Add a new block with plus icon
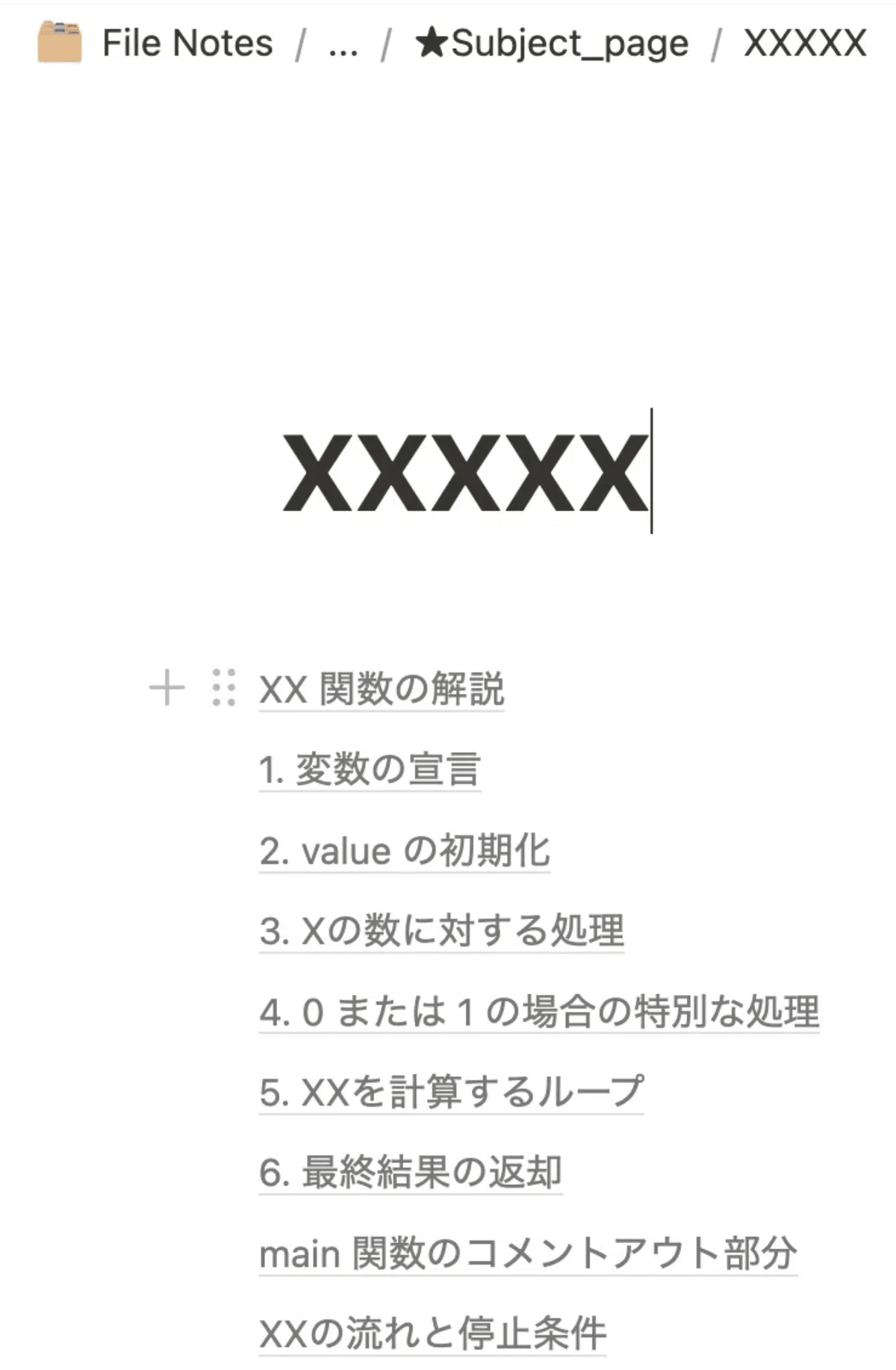 coord(167,687)
